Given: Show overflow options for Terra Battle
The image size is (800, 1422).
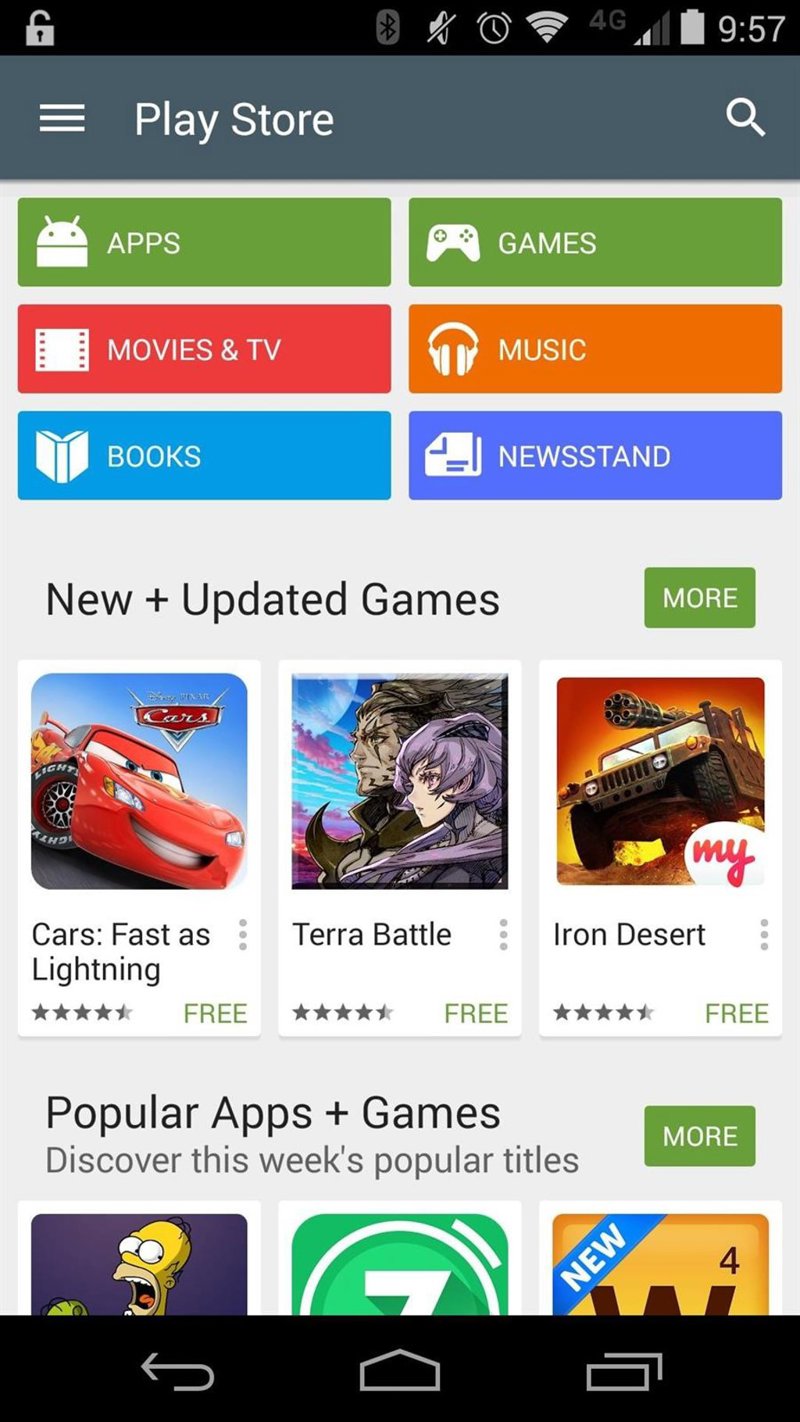Looking at the screenshot, I should pos(503,935).
